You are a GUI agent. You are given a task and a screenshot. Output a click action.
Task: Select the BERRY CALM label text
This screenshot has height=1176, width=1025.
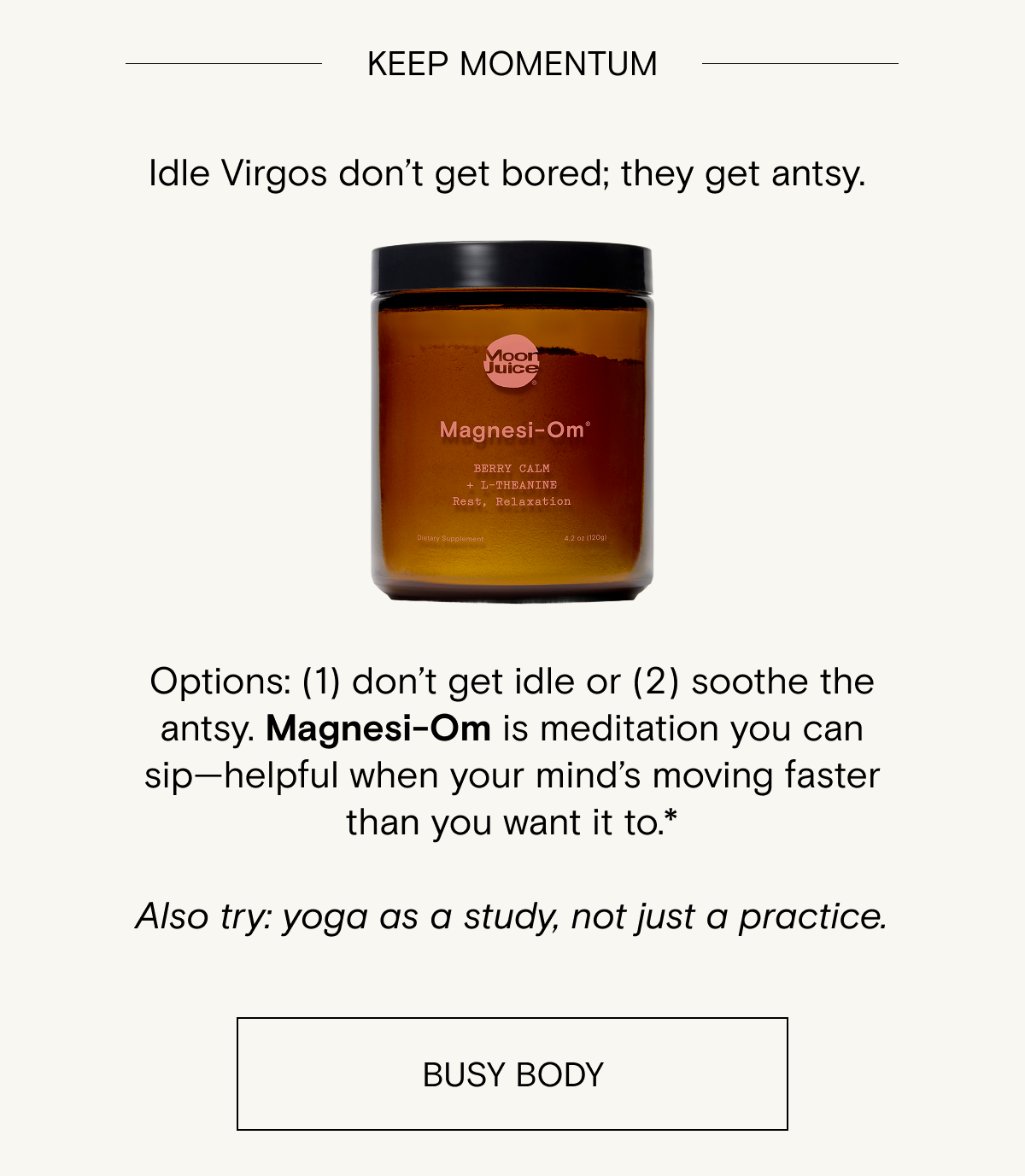coord(512,468)
